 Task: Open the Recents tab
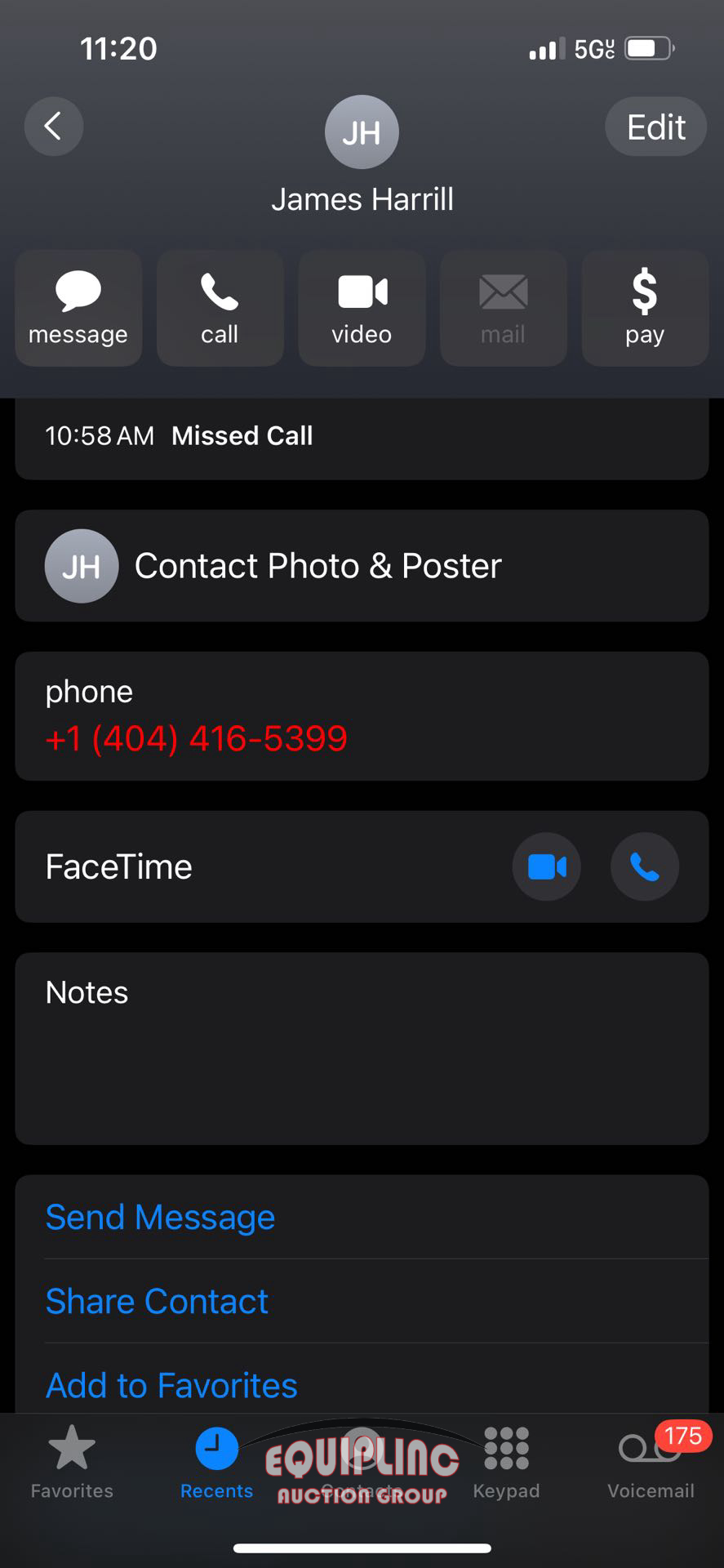coord(216,1462)
